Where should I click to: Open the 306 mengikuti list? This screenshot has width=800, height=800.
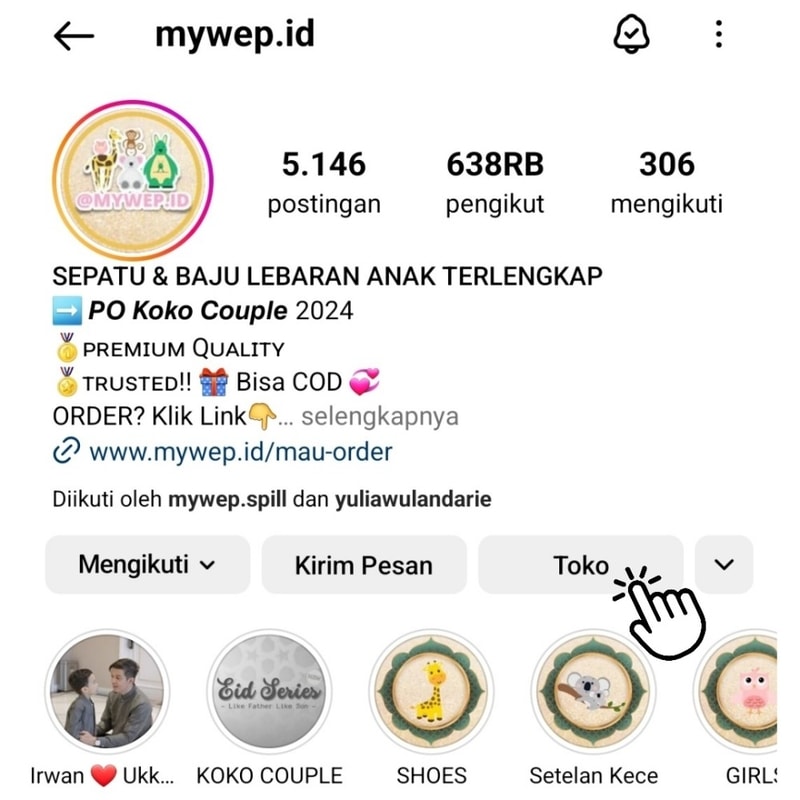tap(666, 182)
